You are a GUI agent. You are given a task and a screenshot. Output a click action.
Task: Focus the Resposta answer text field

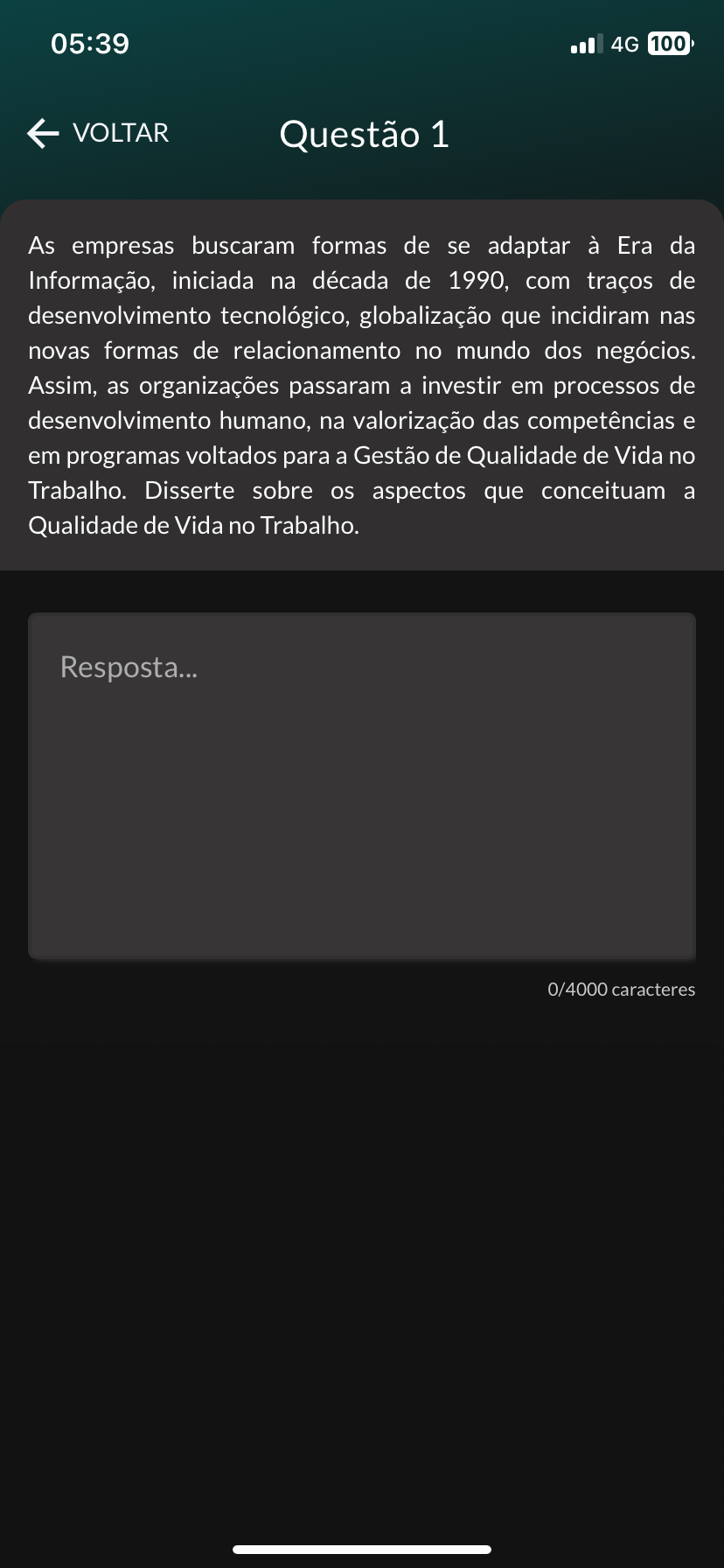tap(362, 786)
